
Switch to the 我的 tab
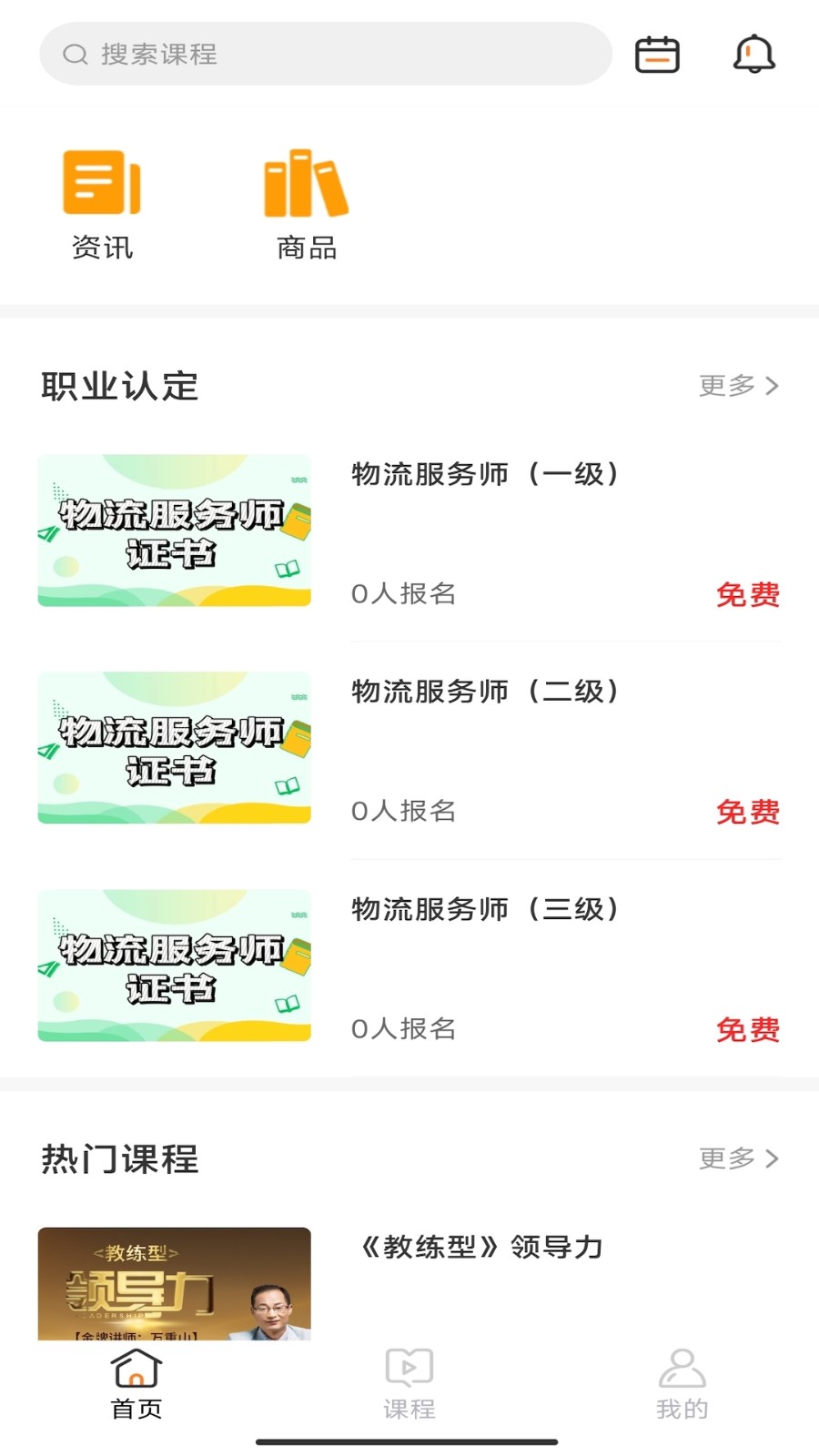pos(682,1383)
